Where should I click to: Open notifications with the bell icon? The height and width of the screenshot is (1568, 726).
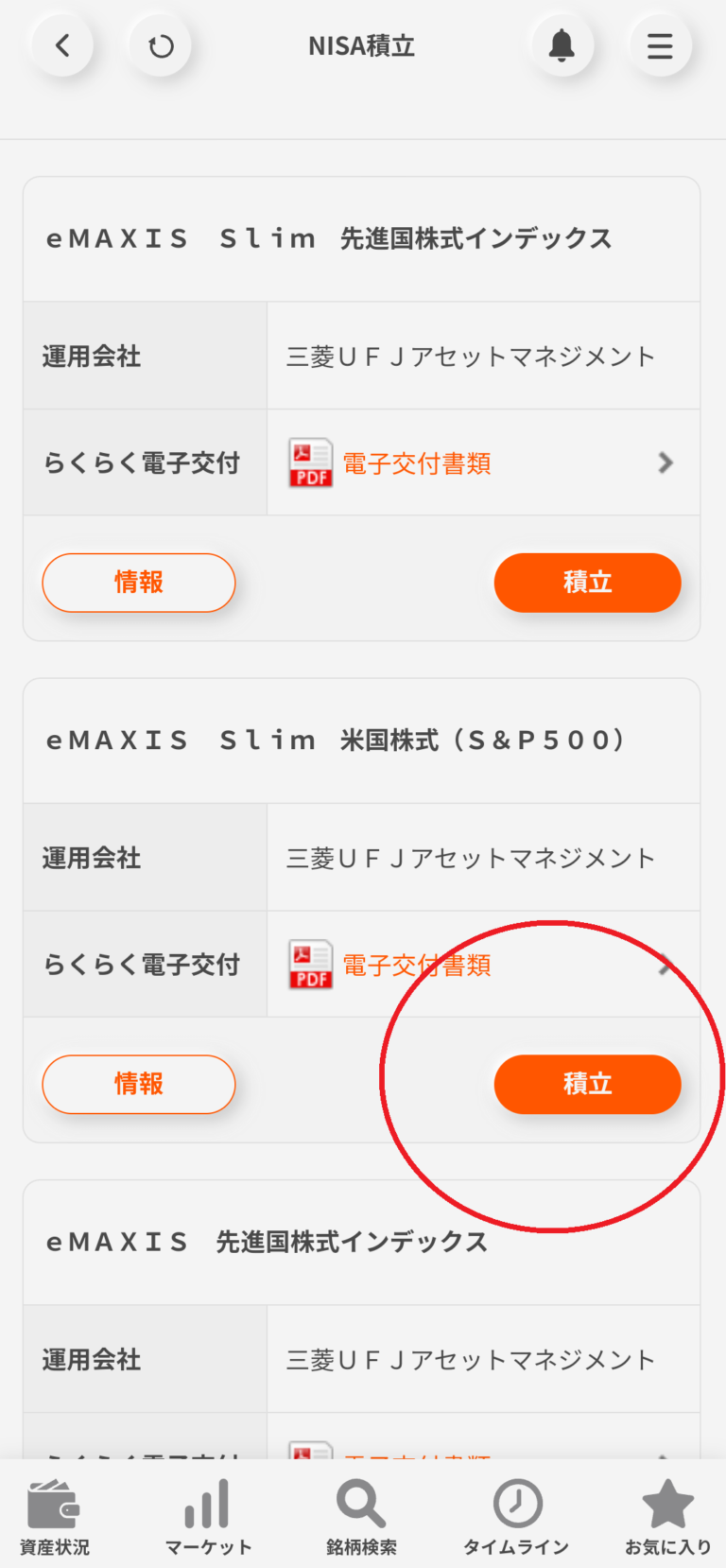pyautogui.click(x=562, y=44)
